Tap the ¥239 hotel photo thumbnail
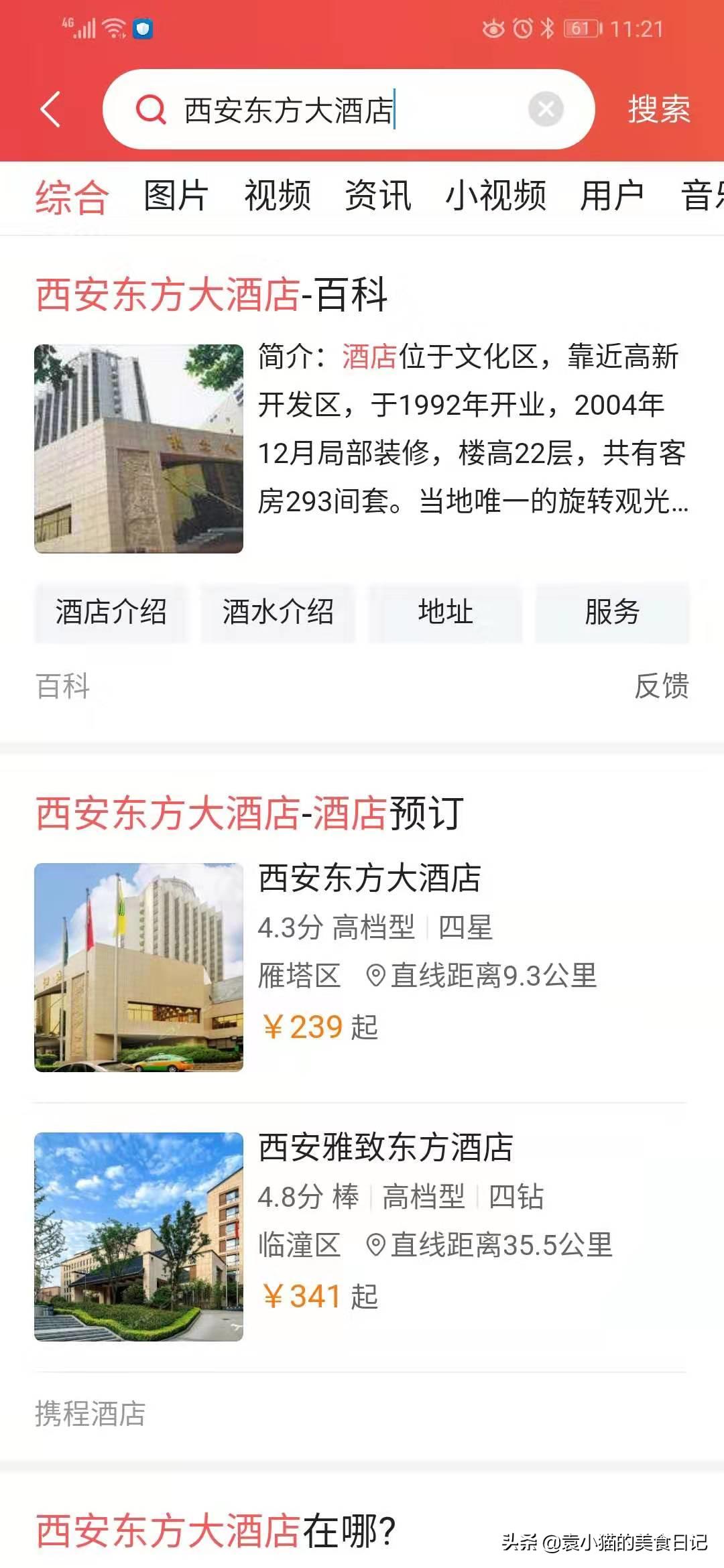The image size is (724, 1568). click(x=140, y=968)
